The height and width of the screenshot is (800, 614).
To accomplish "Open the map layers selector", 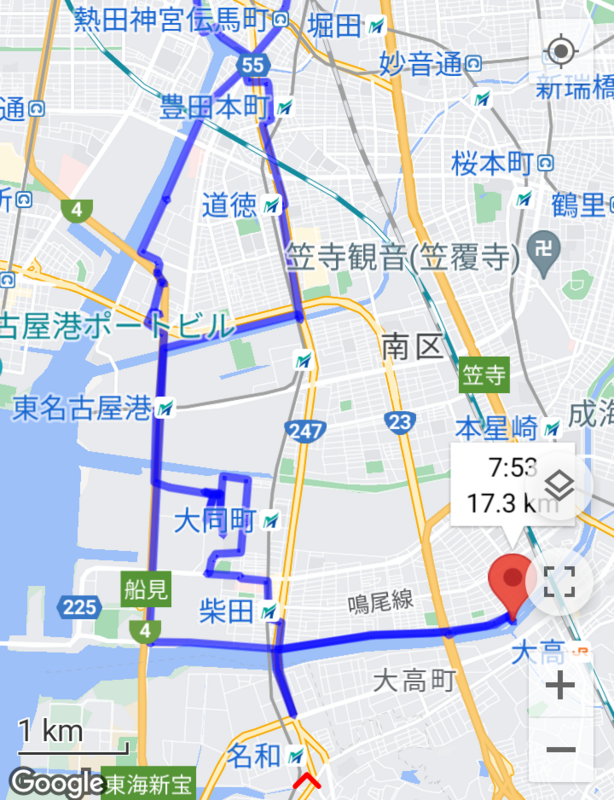I will point(559,486).
